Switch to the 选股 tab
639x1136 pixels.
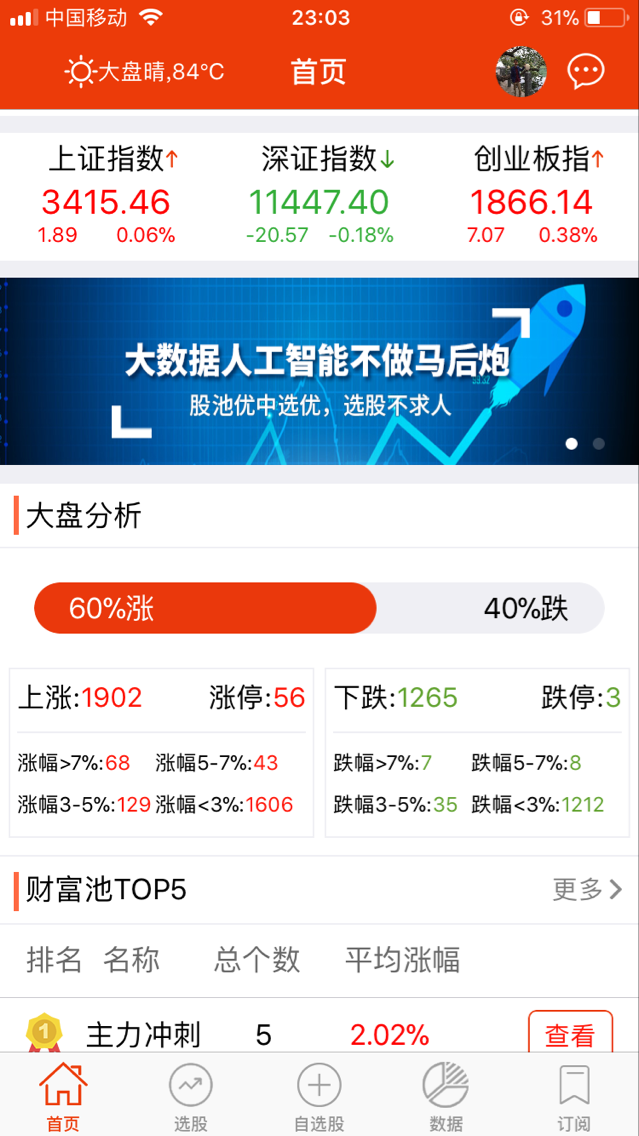coord(191,1096)
